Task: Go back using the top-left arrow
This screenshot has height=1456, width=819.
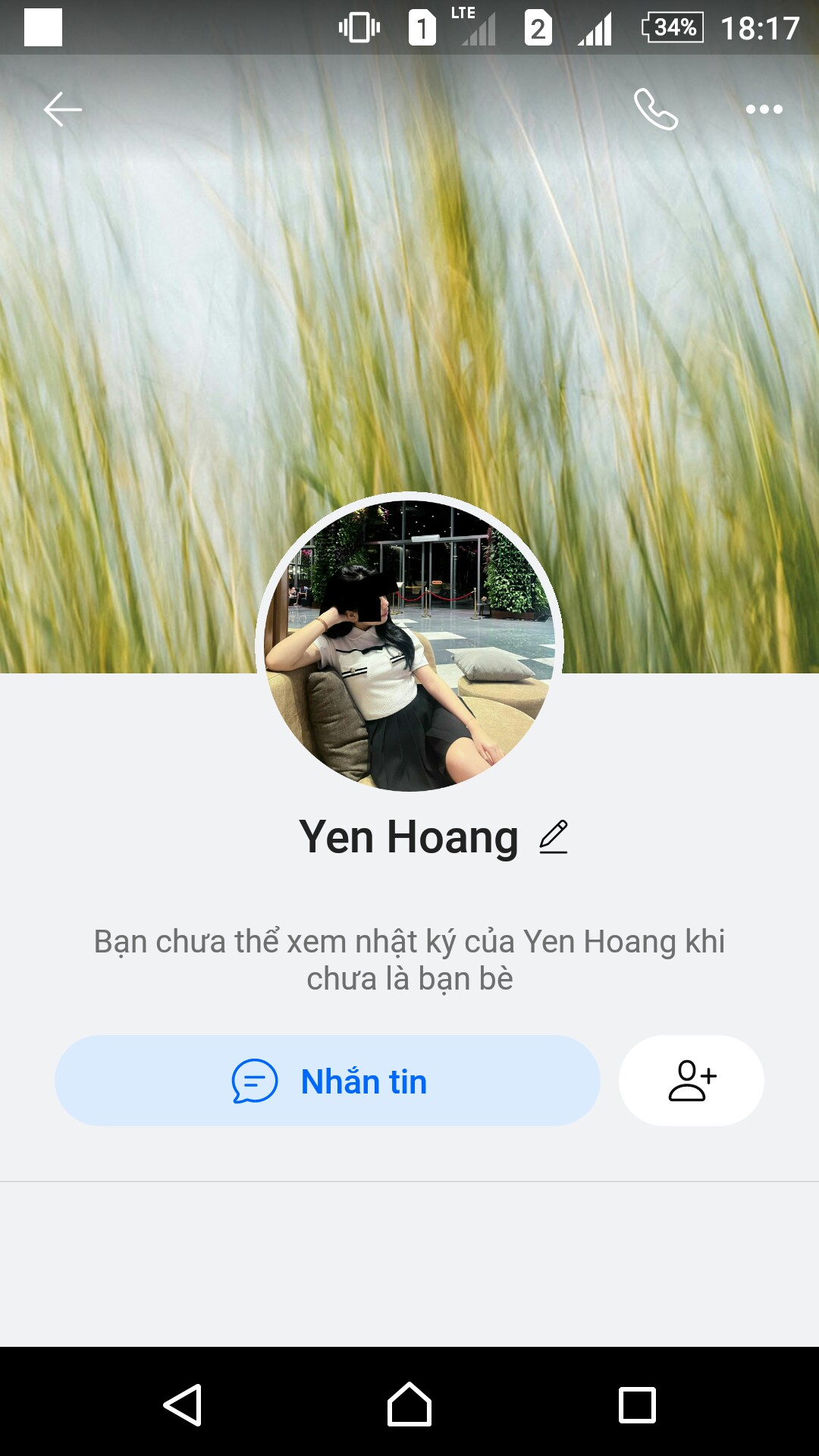Action: (62, 110)
